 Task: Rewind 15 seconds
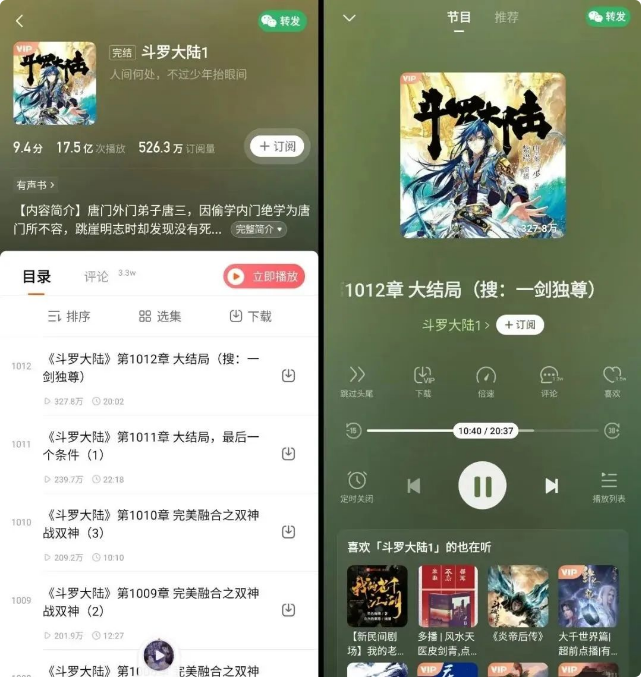(x=353, y=431)
